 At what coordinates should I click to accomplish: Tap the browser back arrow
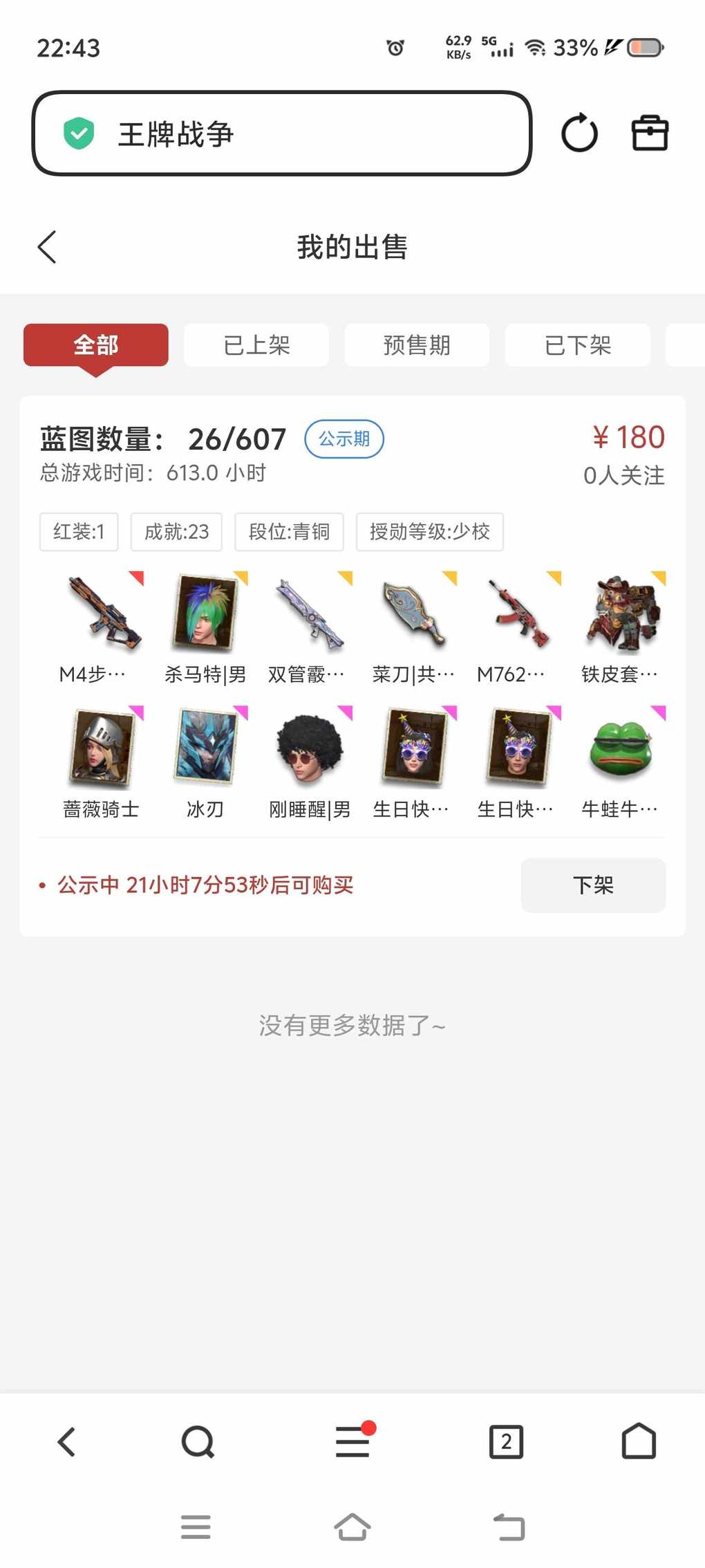tap(66, 1442)
